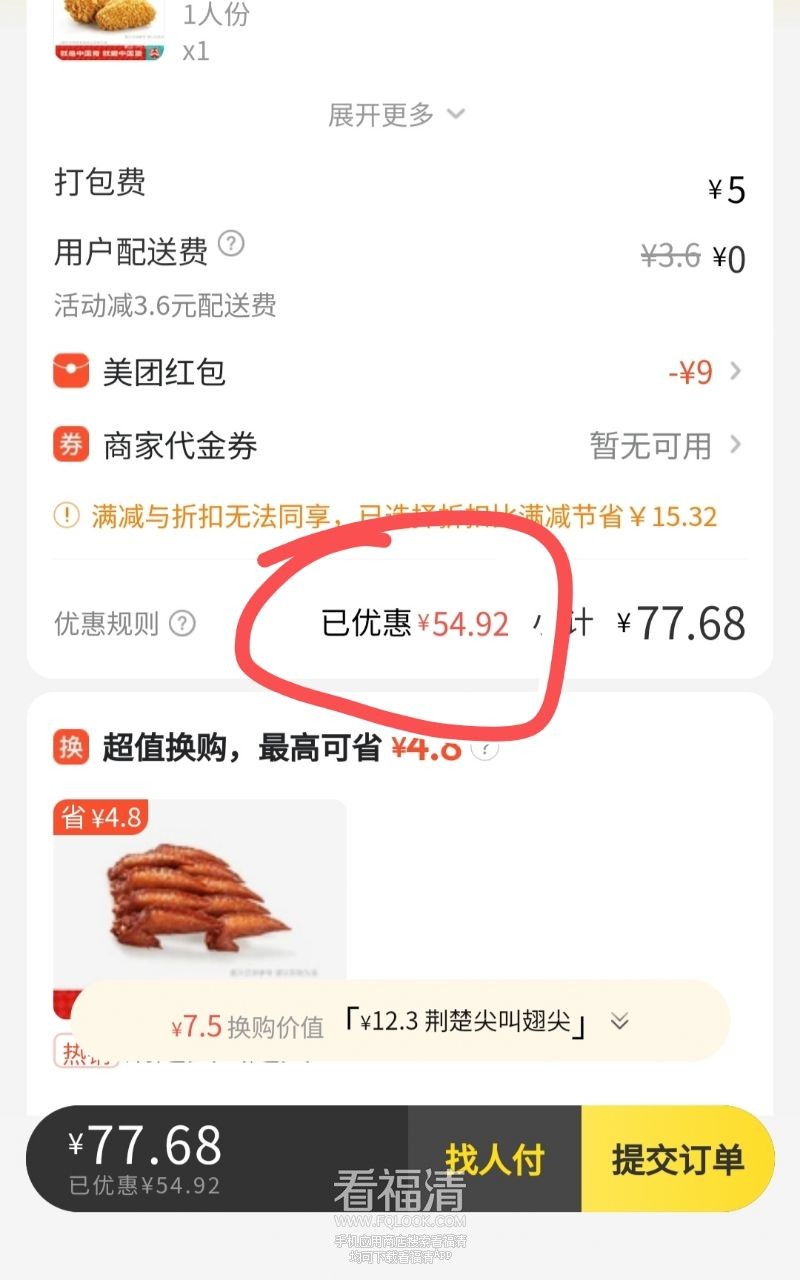This screenshot has height=1280, width=800.
Task: Open help icon beside 用户配送费
Action: click(231, 244)
